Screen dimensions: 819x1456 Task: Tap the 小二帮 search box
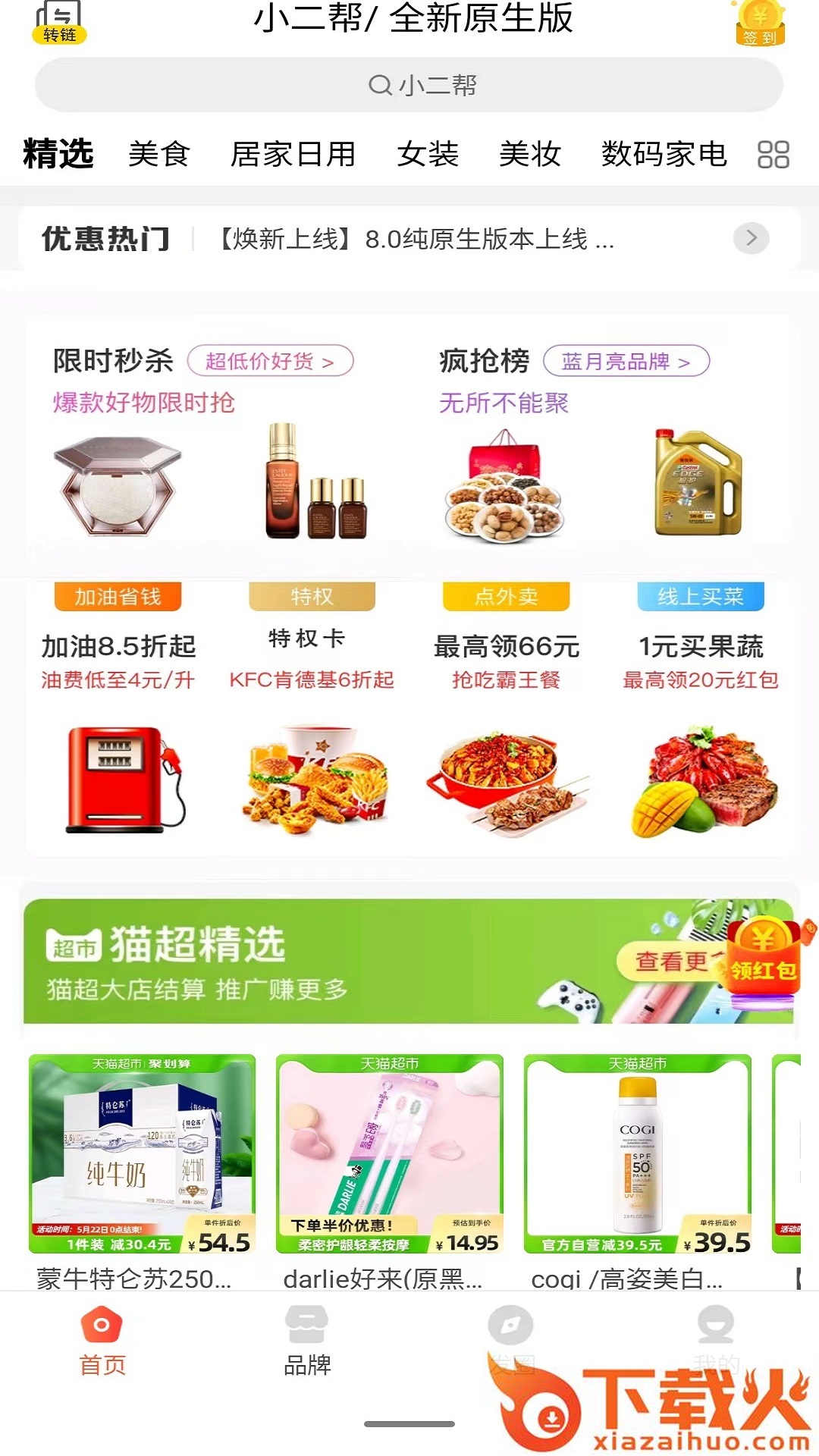click(x=409, y=85)
